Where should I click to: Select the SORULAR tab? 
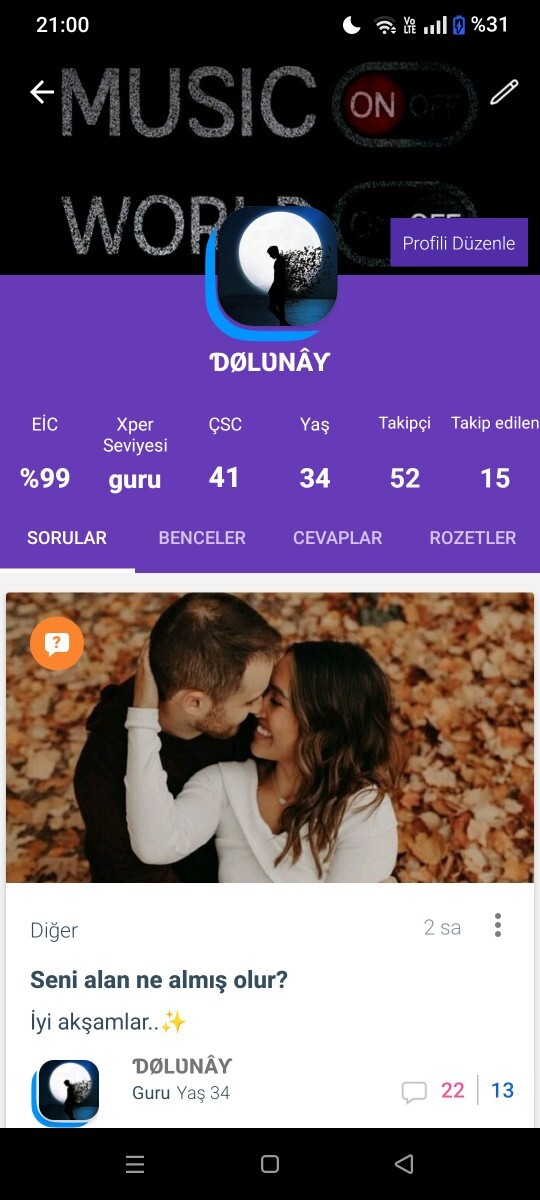67,538
